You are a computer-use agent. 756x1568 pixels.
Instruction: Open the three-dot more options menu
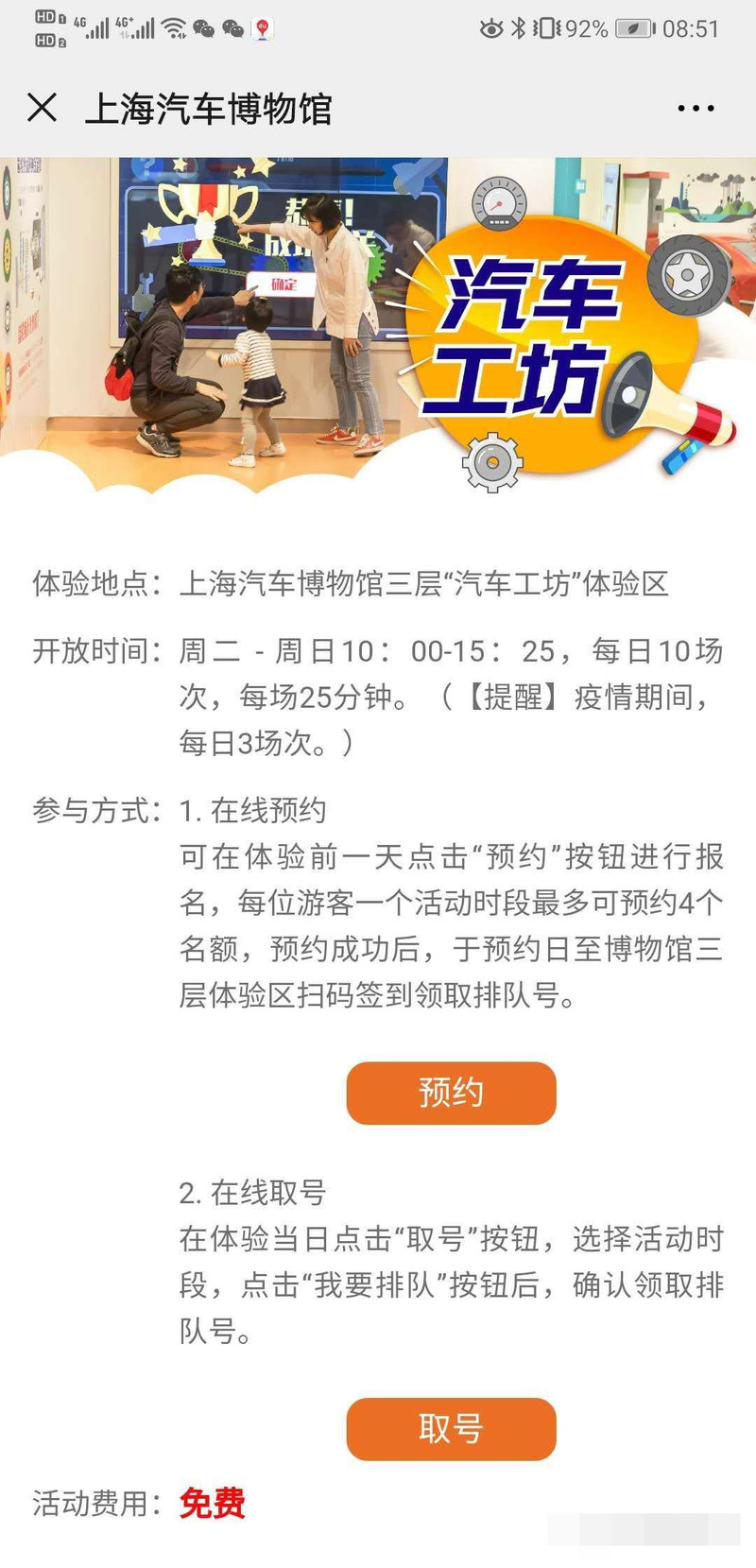pyautogui.click(x=696, y=109)
